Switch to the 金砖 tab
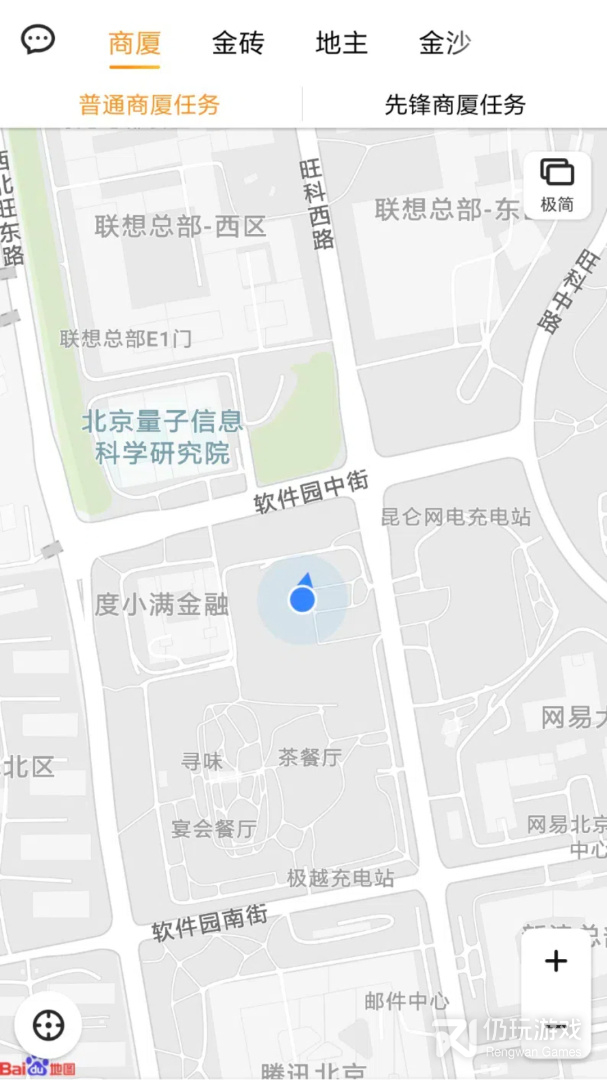Image resolution: width=607 pixels, height=1080 pixels. click(238, 43)
